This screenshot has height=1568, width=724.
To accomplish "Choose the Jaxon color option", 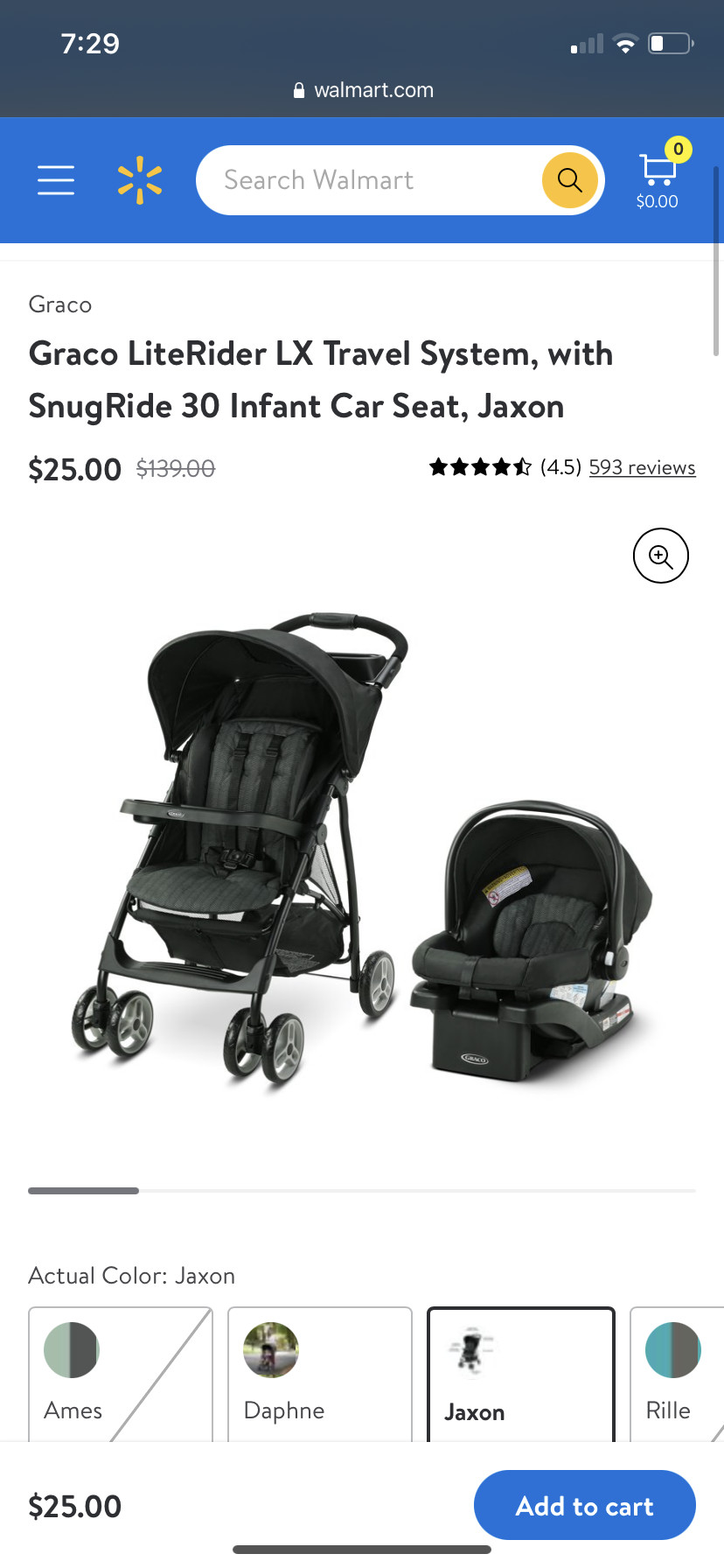I will point(521,1374).
